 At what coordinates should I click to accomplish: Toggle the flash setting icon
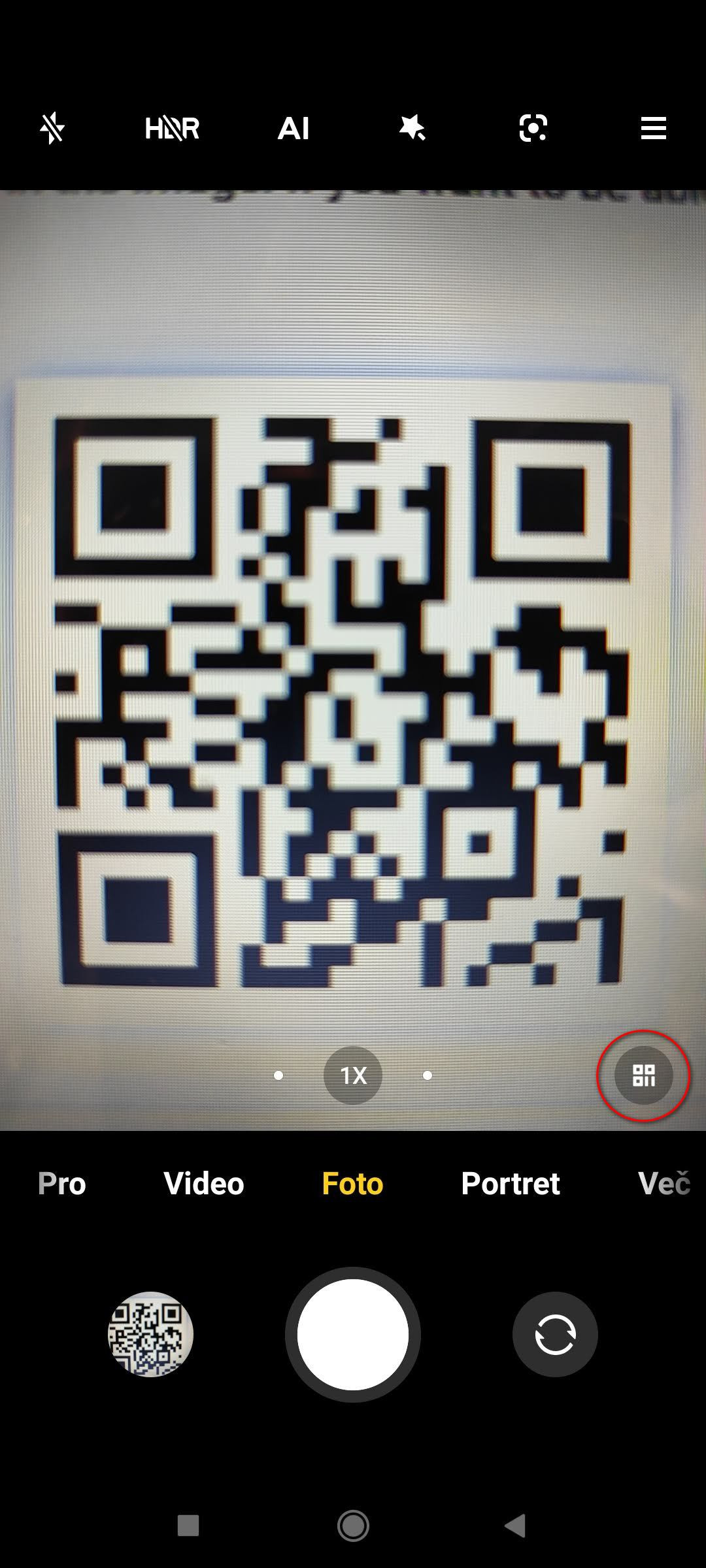(52, 128)
